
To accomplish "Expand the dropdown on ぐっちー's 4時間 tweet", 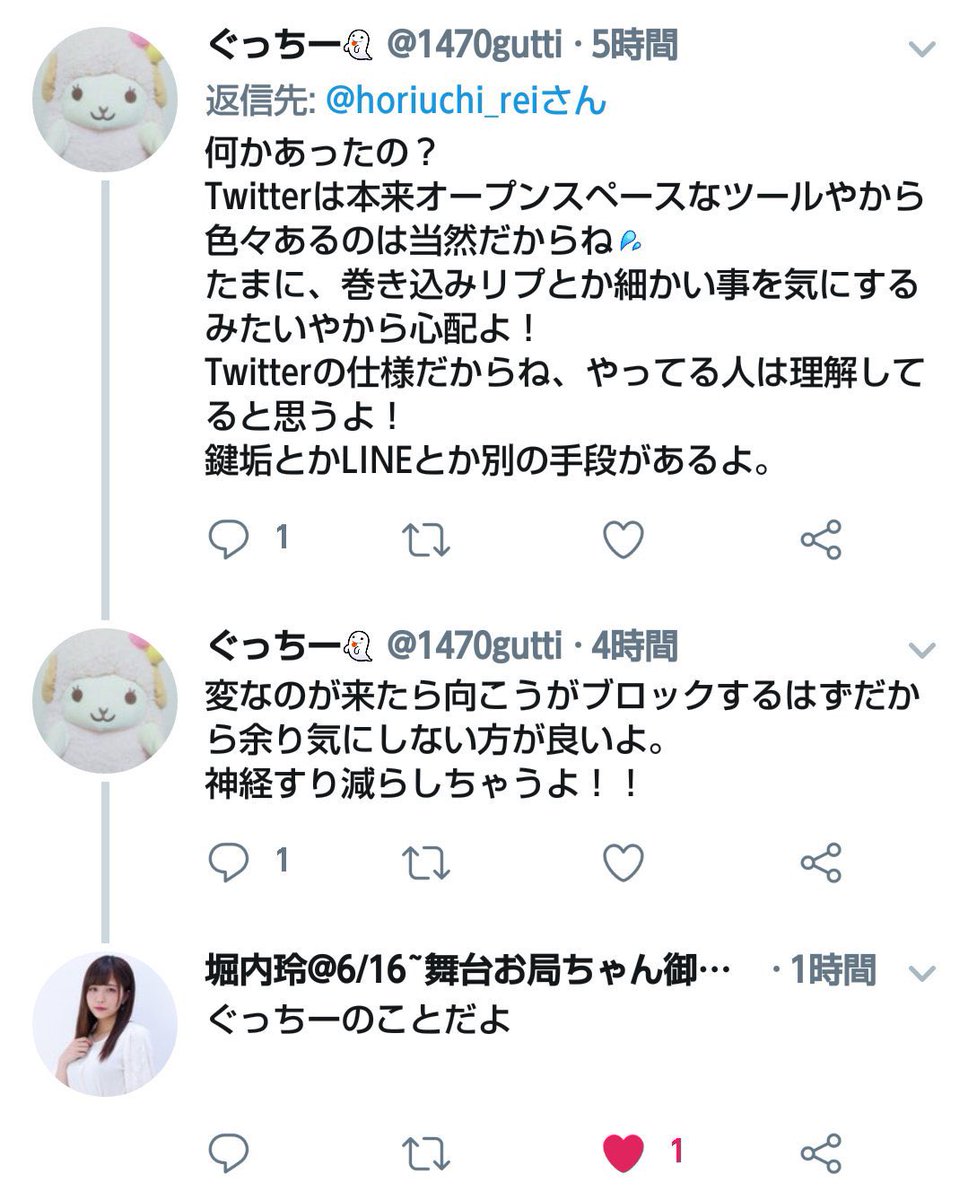I will click(921, 650).
